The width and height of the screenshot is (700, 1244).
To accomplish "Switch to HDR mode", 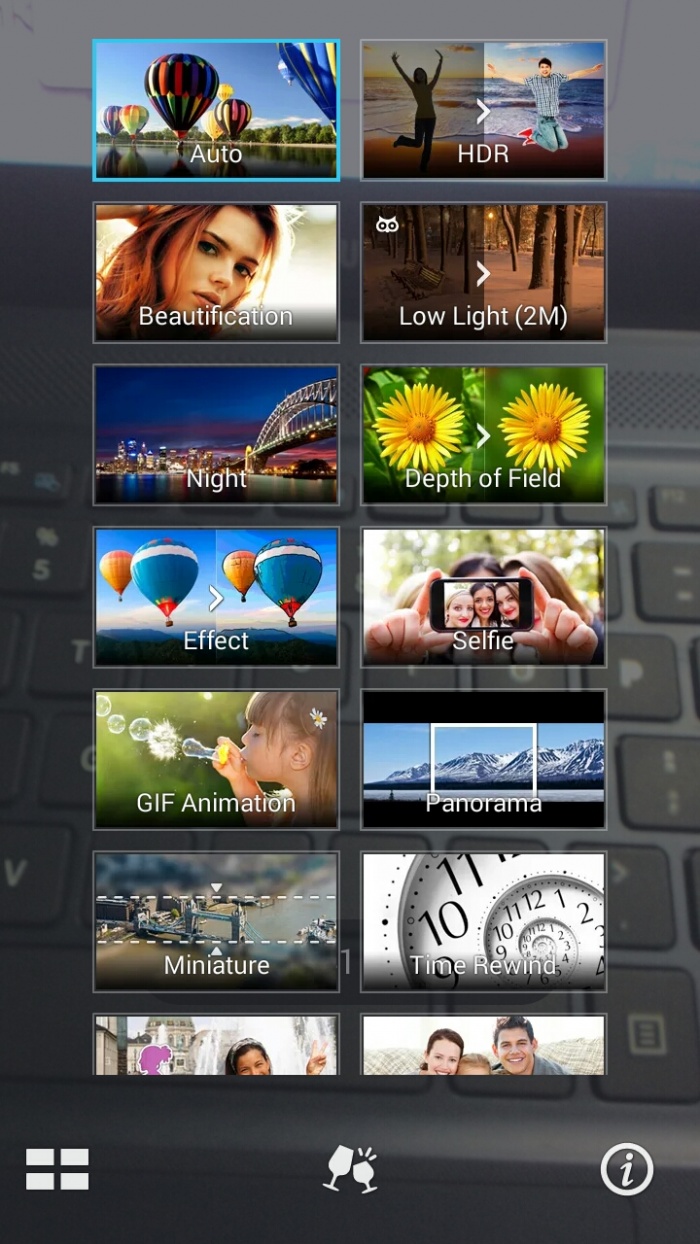I will (x=483, y=111).
